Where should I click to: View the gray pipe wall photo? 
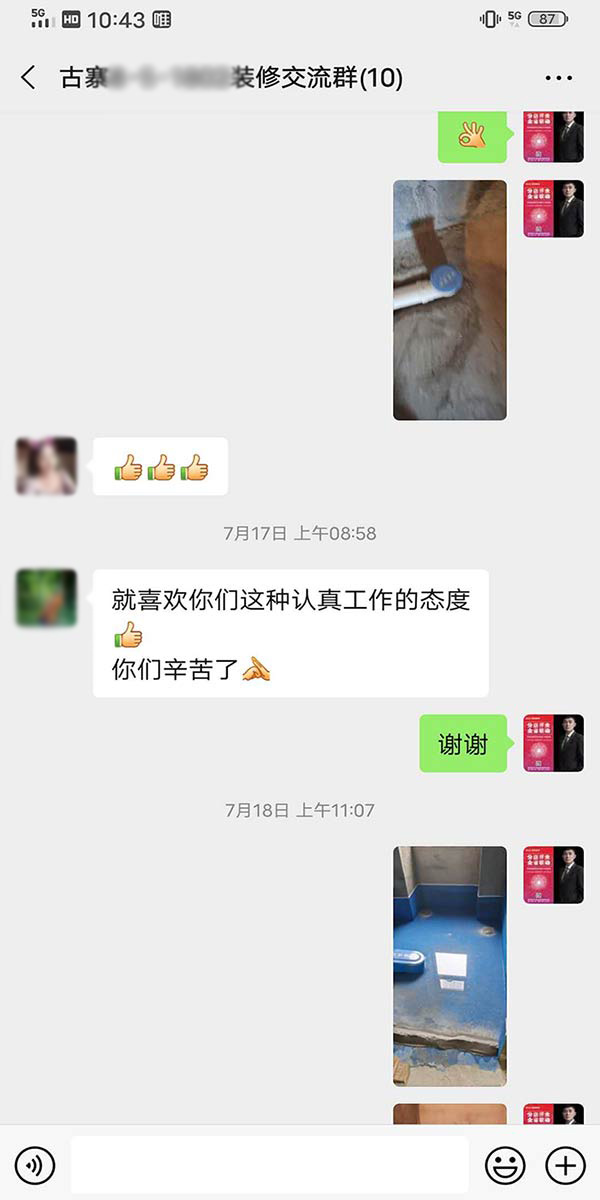449,300
